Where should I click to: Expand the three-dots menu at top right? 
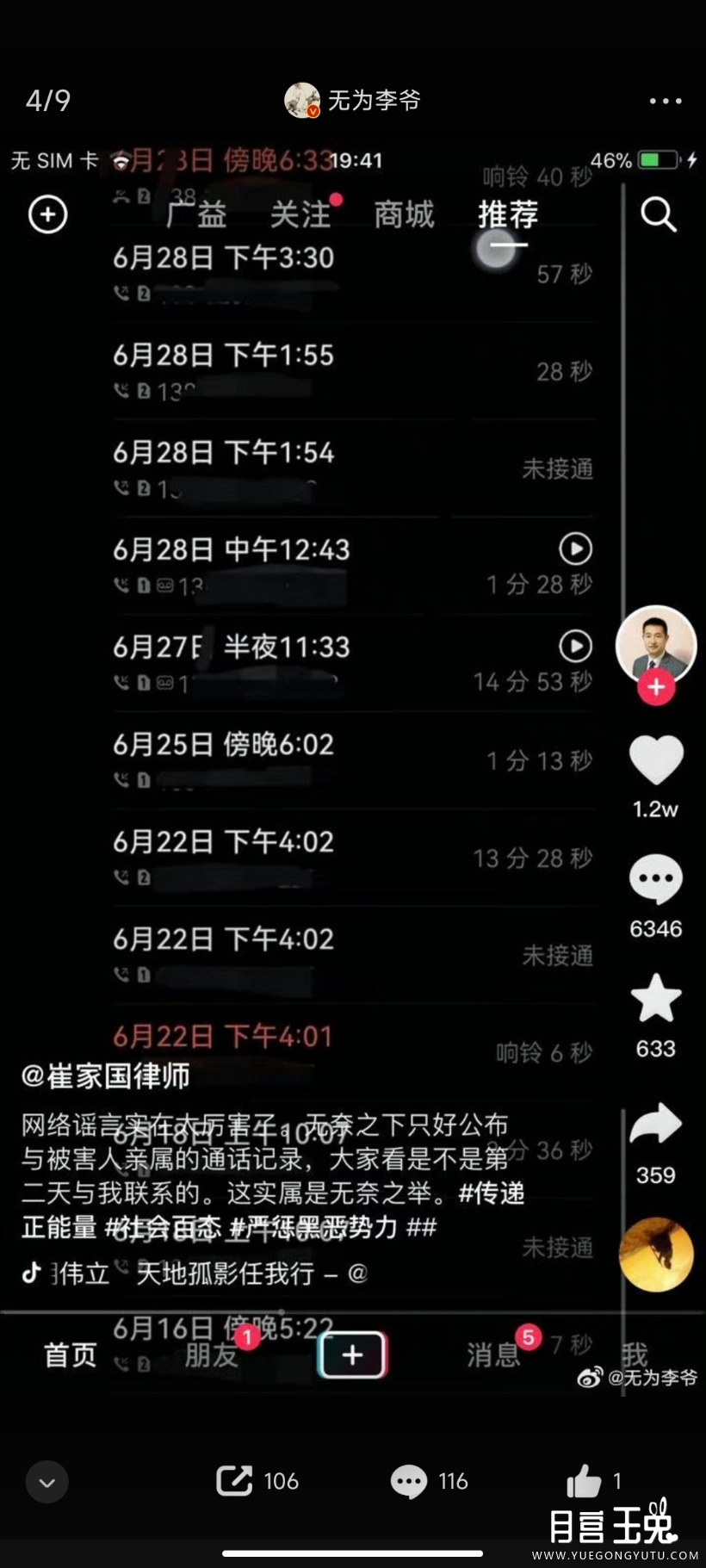[x=665, y=101]
